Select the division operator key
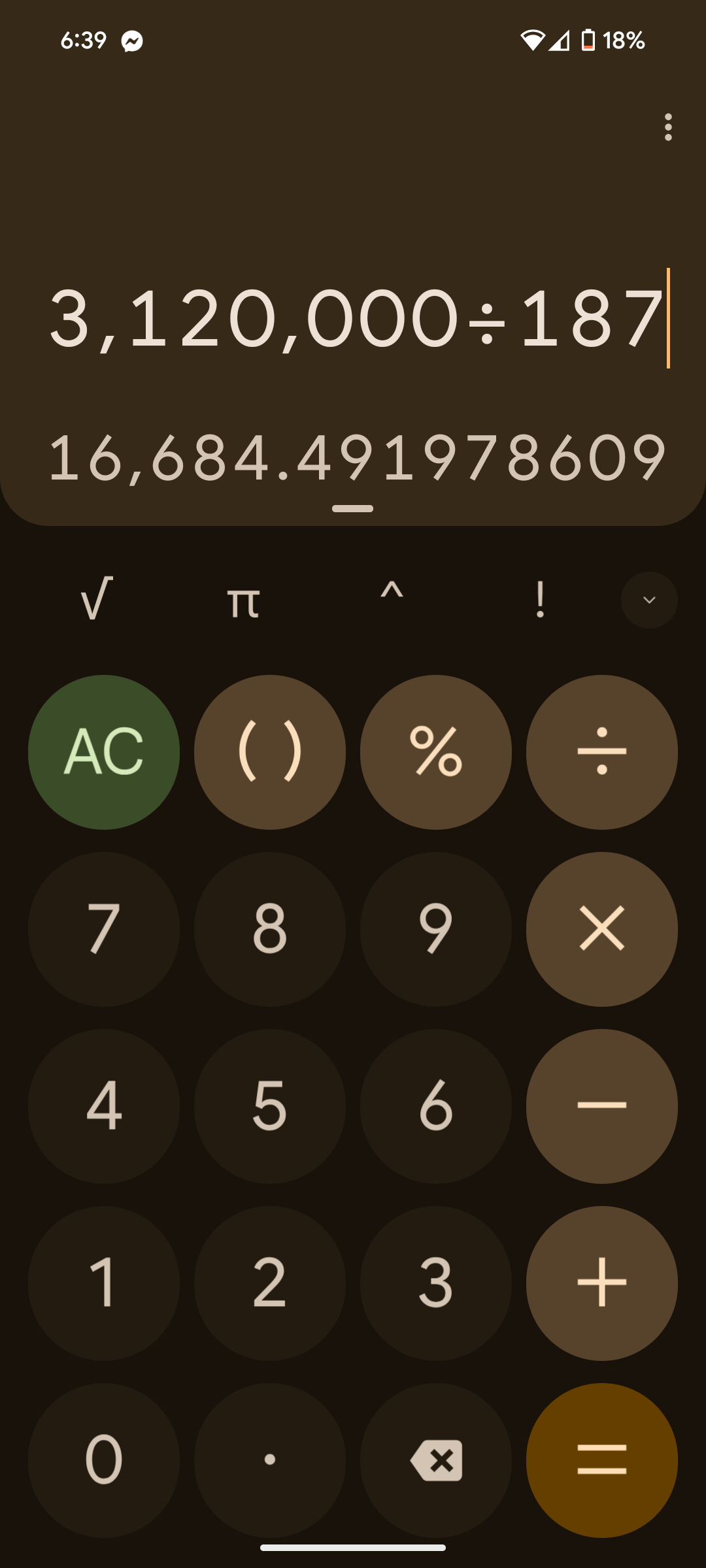 pos(602,752)
